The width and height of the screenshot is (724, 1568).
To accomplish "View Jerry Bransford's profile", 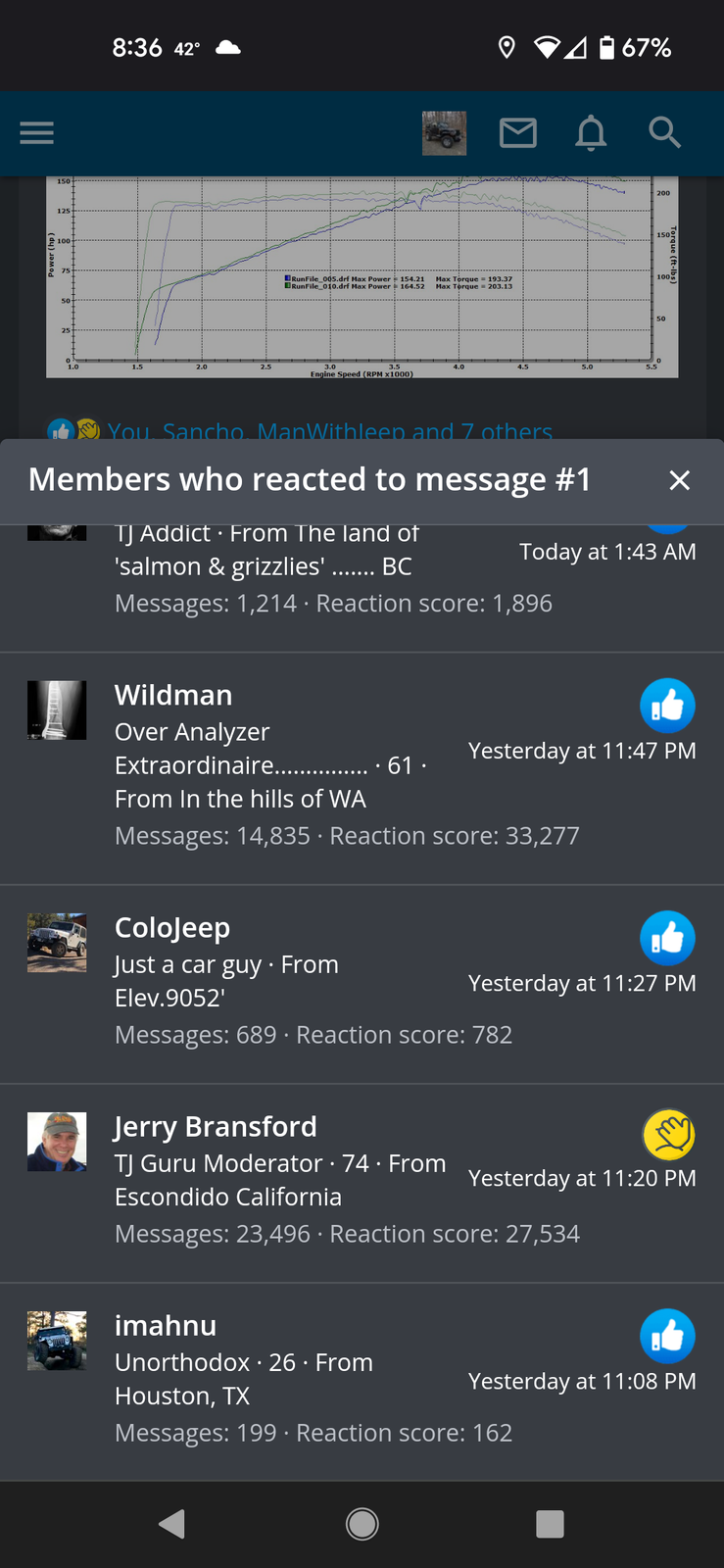I will pyautogui.click(x=216, y=1126).
